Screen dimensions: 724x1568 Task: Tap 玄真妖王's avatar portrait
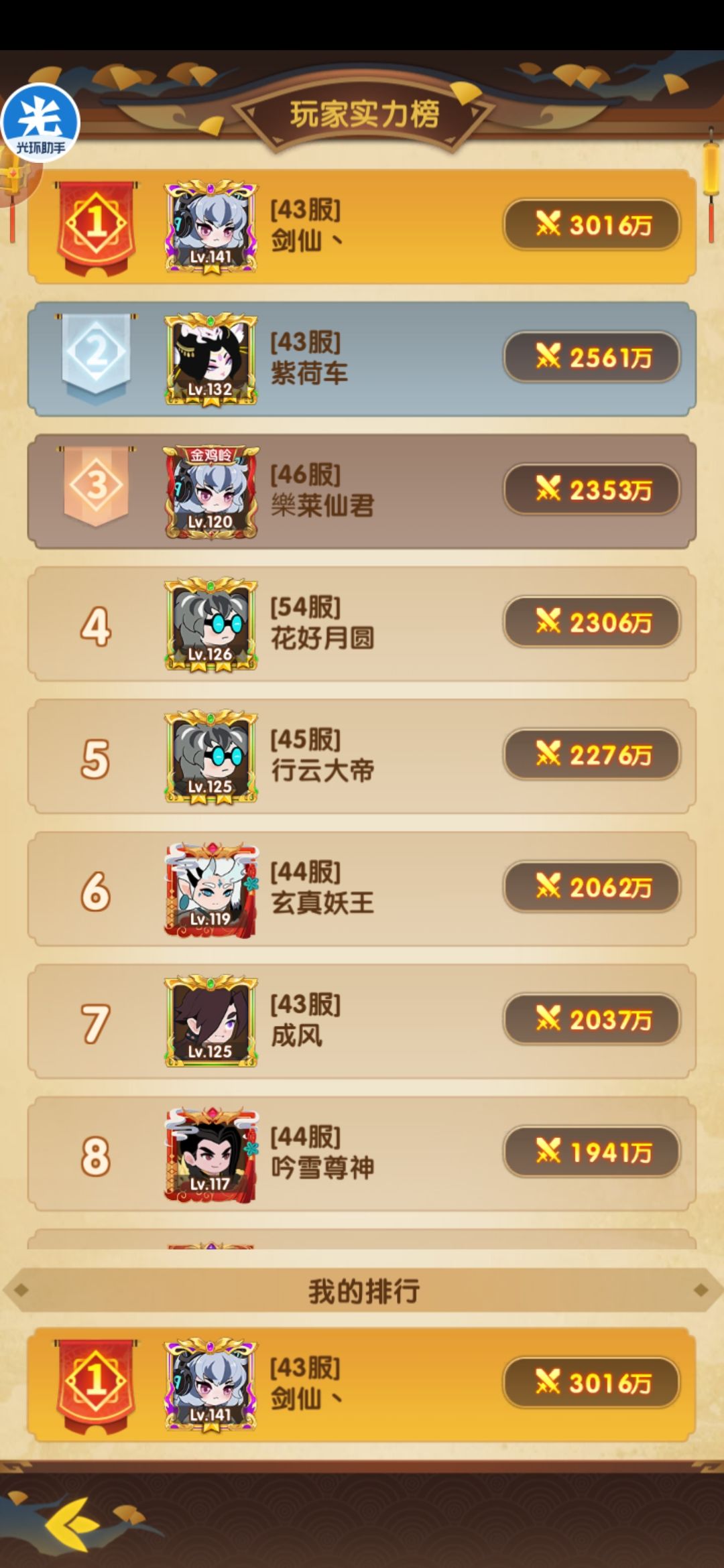pyautogui.click(x=211, y=890)
